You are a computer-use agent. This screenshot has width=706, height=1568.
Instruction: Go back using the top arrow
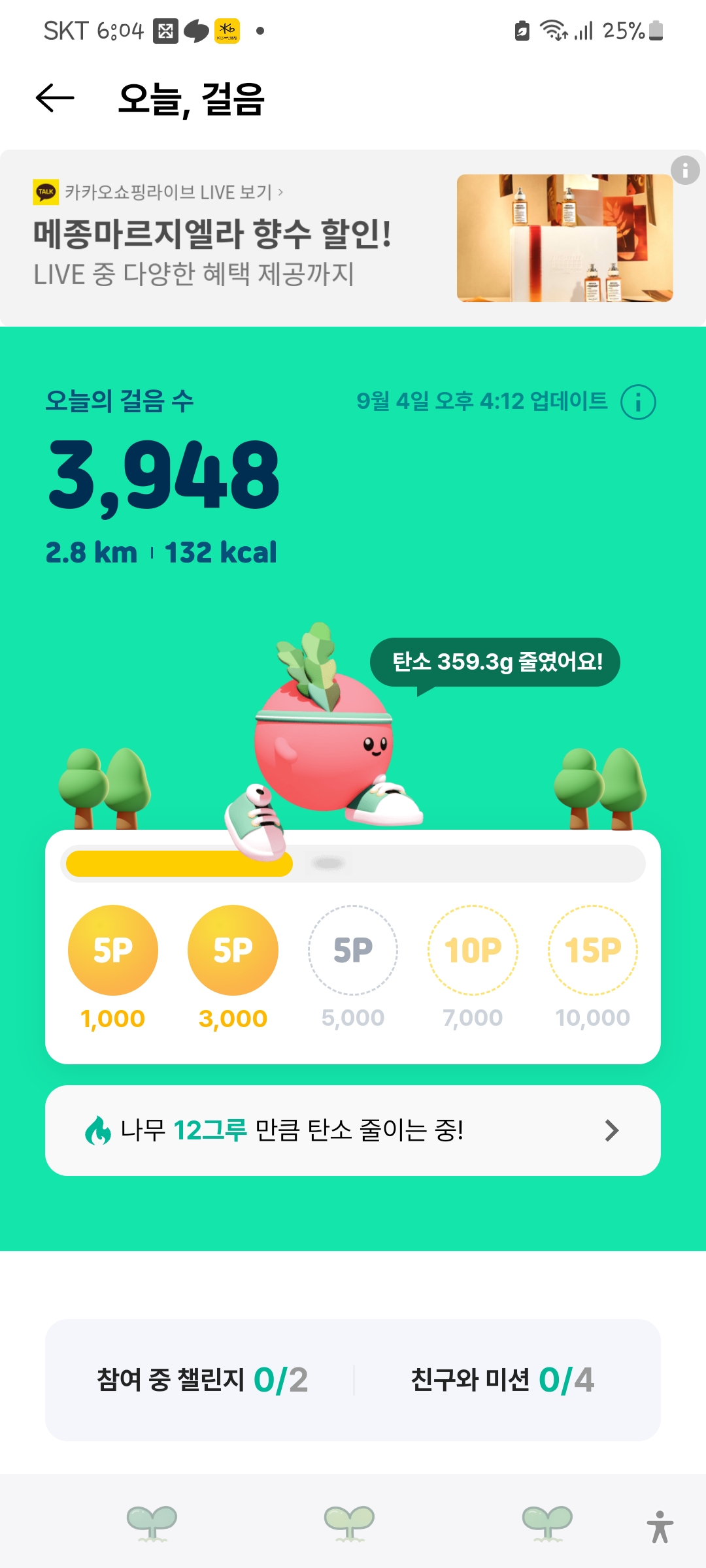coord(55,99)
